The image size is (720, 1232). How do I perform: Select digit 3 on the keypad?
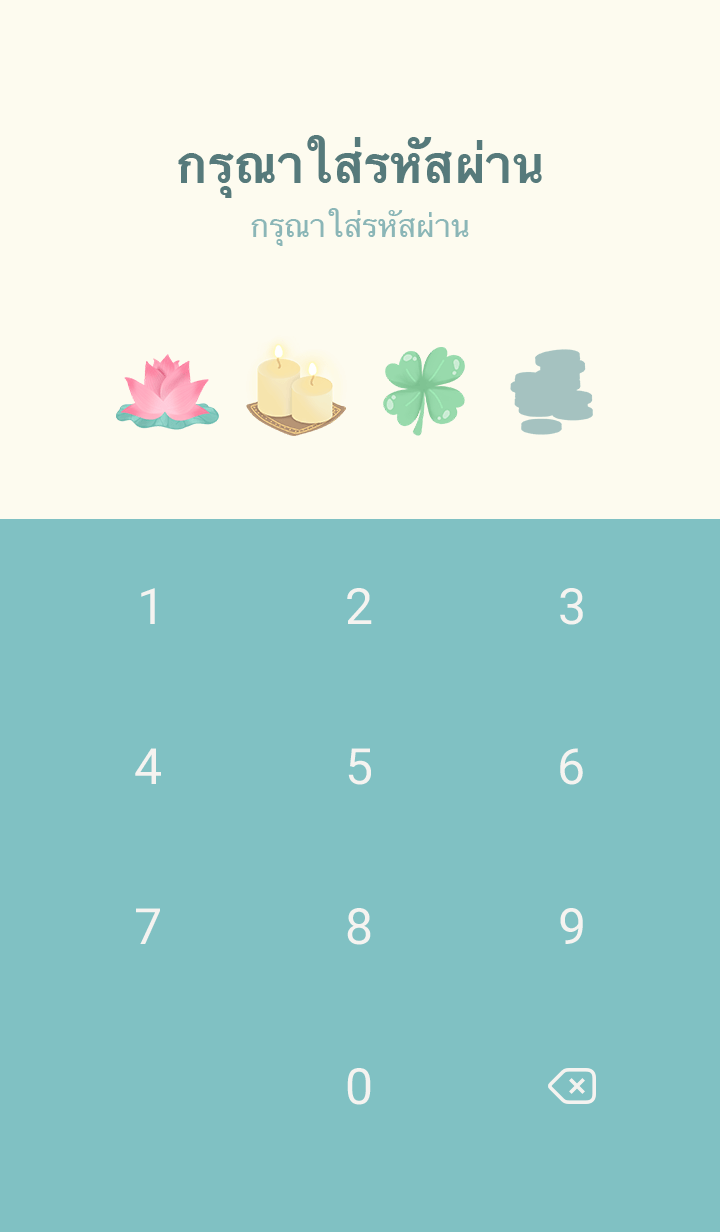571,607
